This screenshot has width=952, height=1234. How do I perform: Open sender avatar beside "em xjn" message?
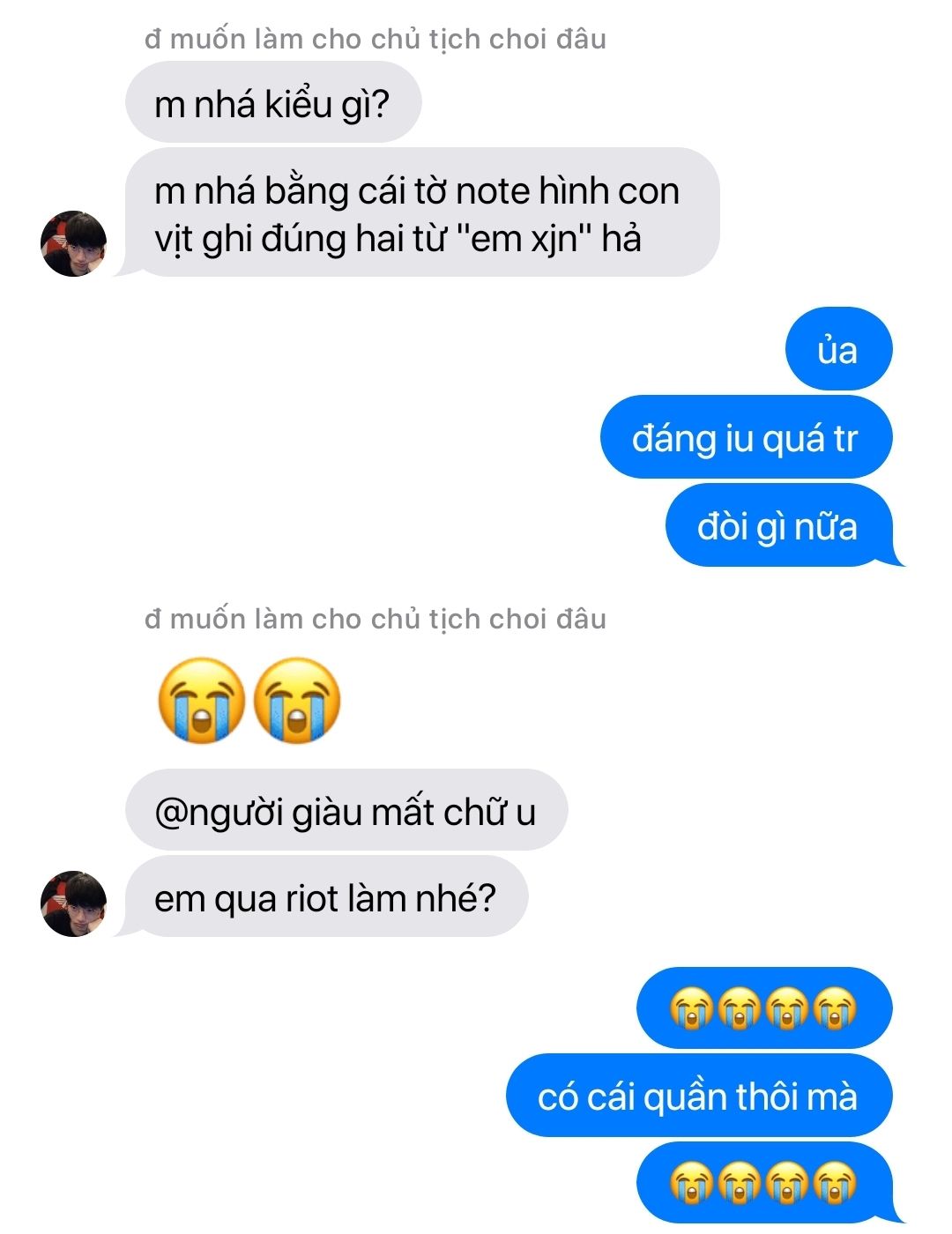74,243
